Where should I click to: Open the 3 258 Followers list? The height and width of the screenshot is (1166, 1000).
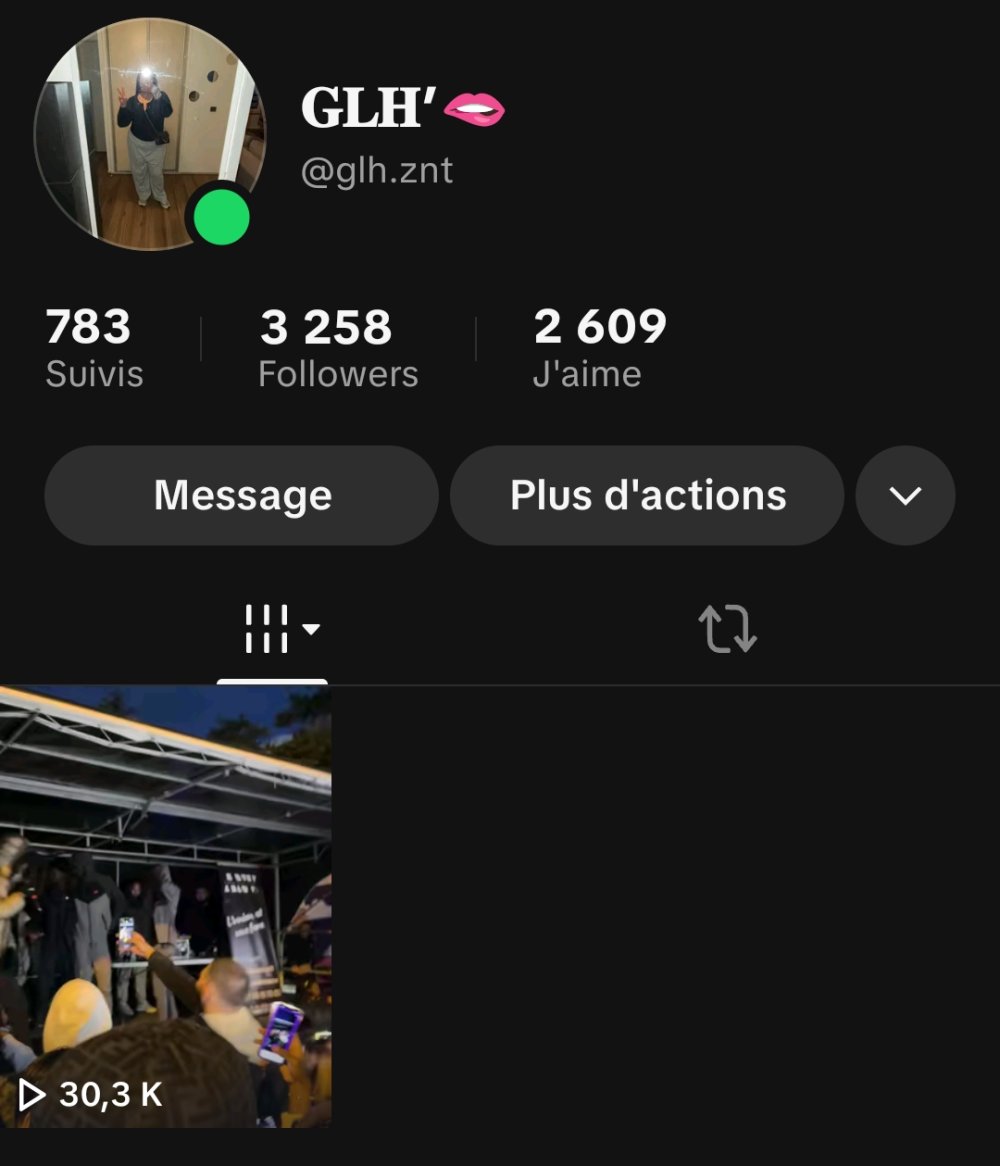point(338,347)
